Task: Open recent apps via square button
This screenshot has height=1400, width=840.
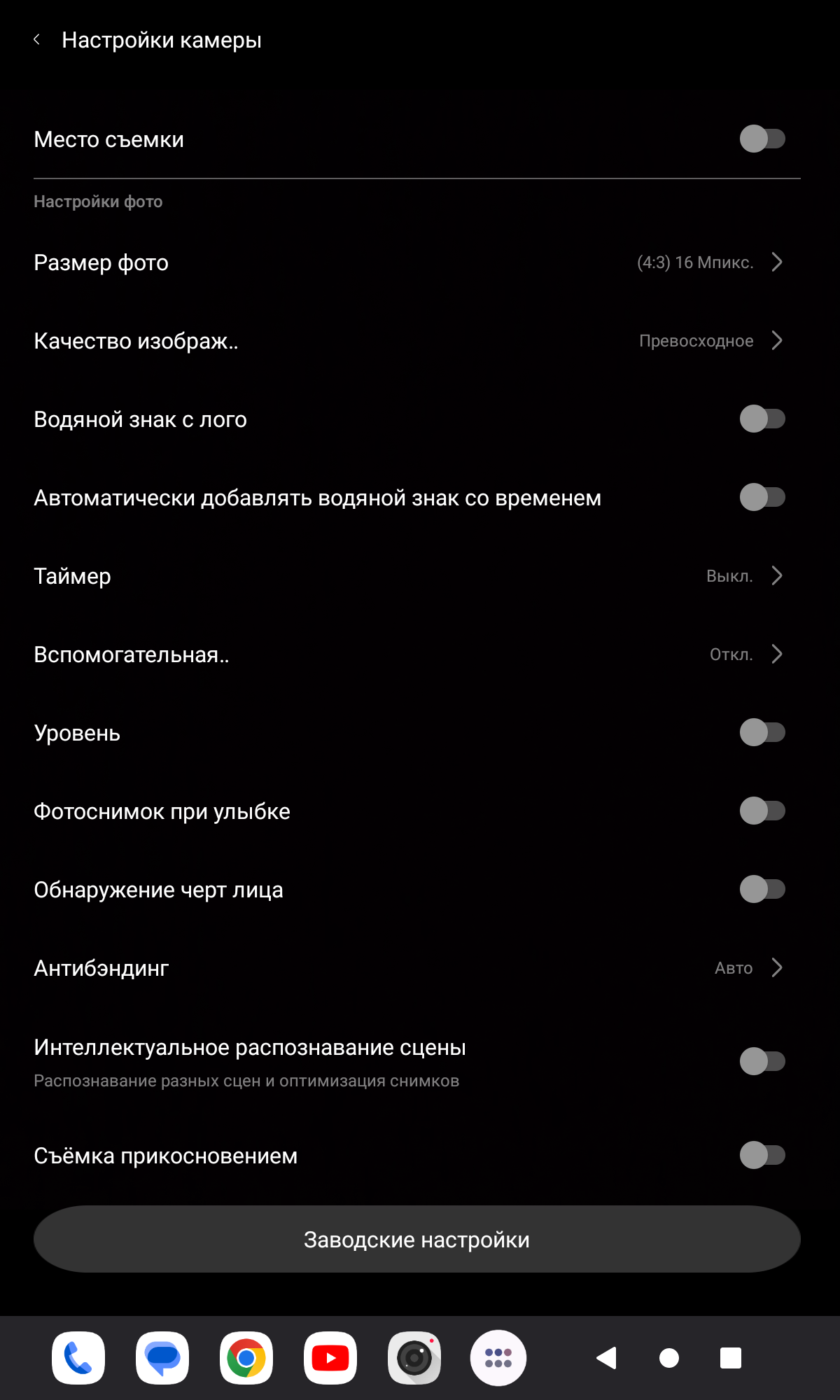Action: 731,1358
